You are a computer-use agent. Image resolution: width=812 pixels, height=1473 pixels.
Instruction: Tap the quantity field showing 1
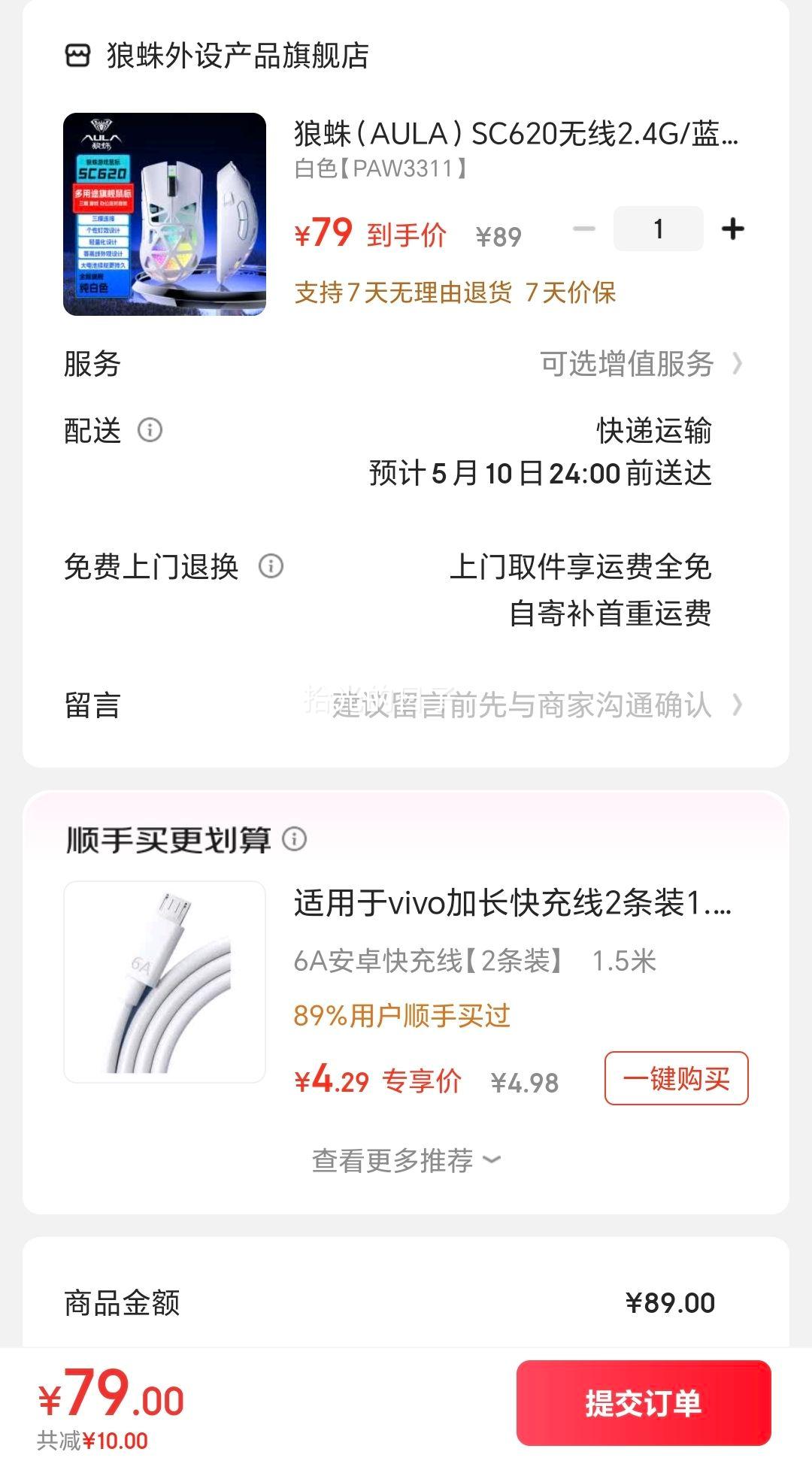point(658,229)
